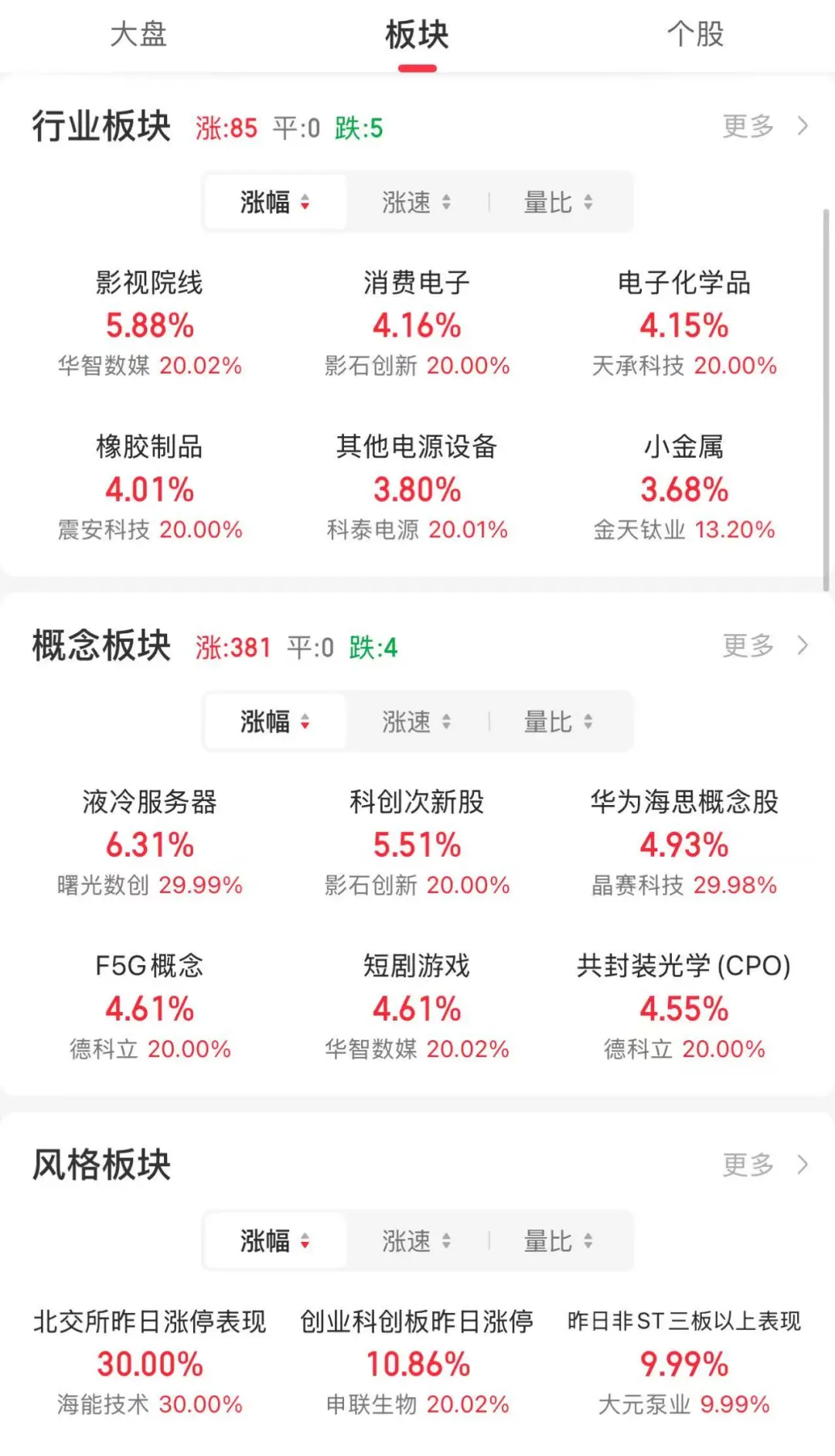
Task: Sort 行业板块 by 涨速
Action: tap(416, 203)
